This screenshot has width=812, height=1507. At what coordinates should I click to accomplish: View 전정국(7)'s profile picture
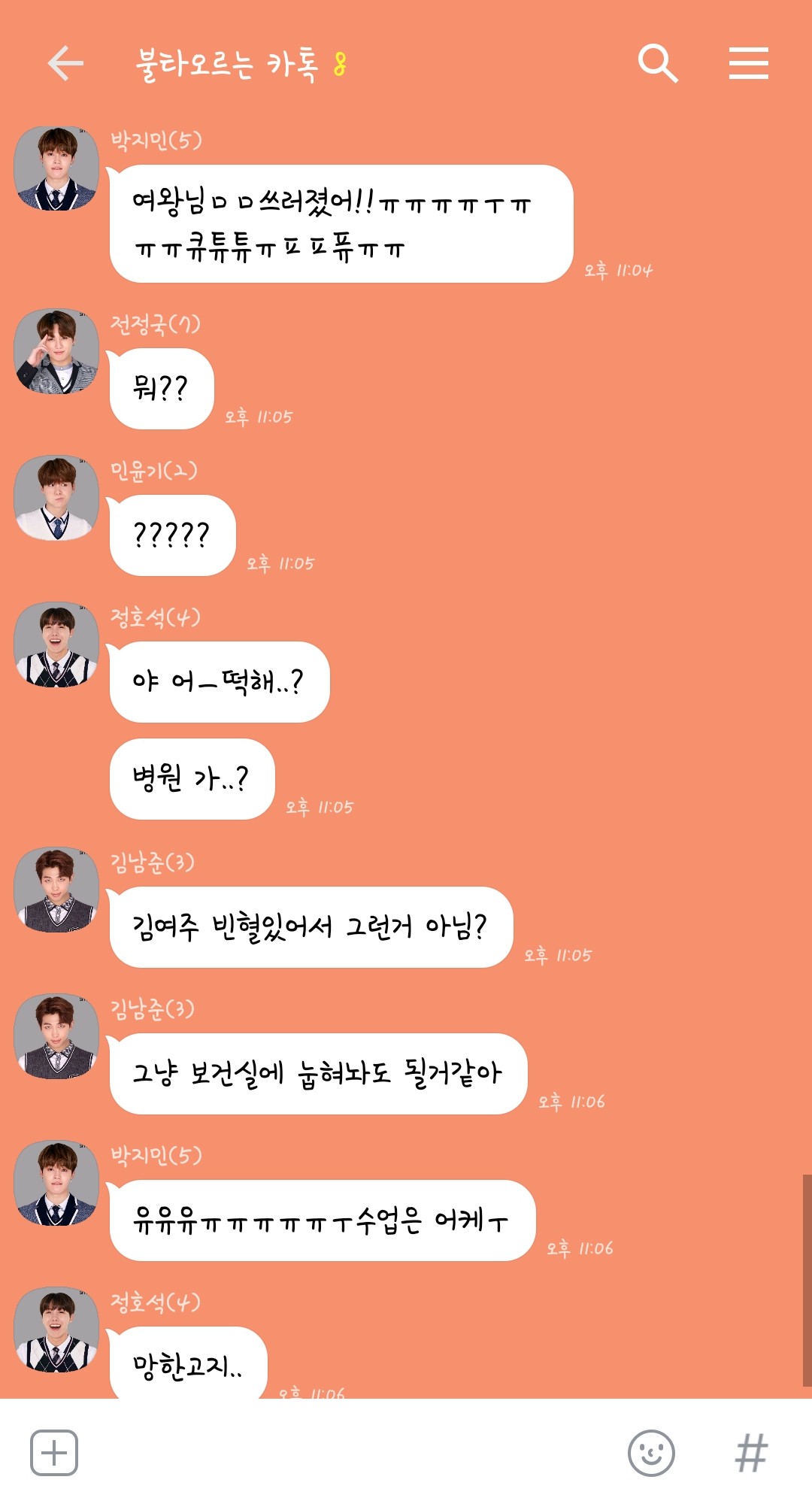click(57, 351)
